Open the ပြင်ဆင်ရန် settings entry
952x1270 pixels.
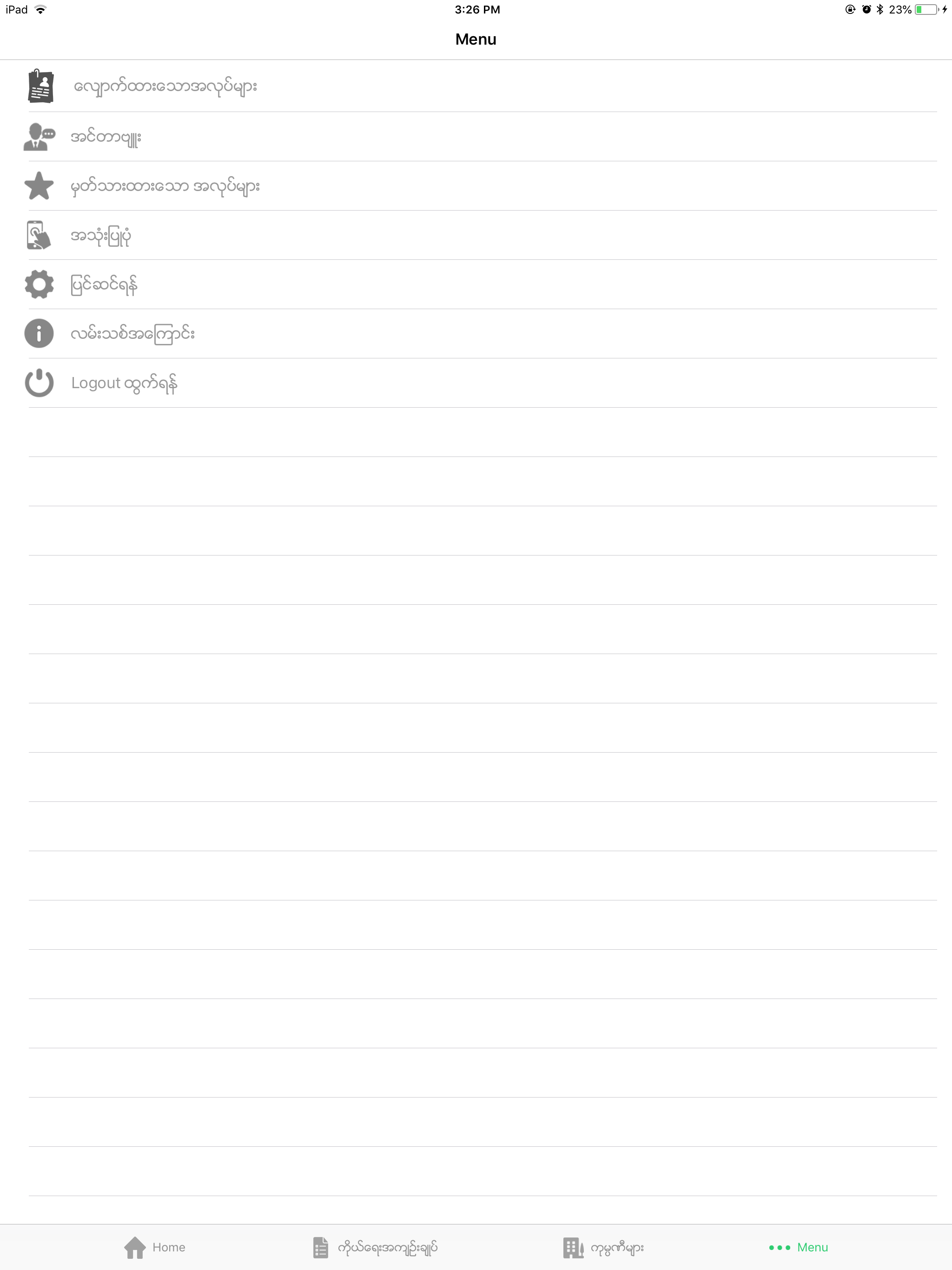(x=105, y=284)
